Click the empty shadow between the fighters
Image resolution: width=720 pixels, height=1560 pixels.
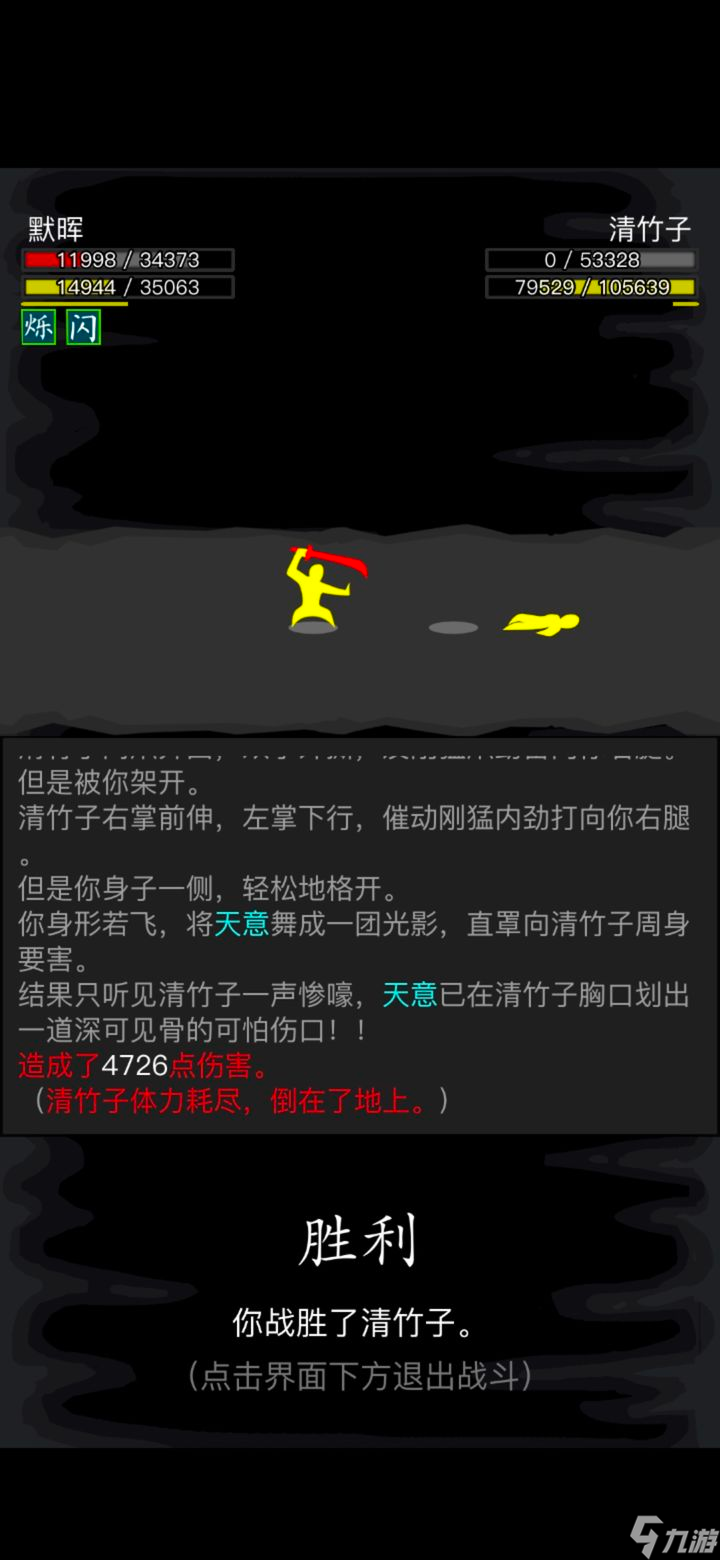click(x=451, y=624)
